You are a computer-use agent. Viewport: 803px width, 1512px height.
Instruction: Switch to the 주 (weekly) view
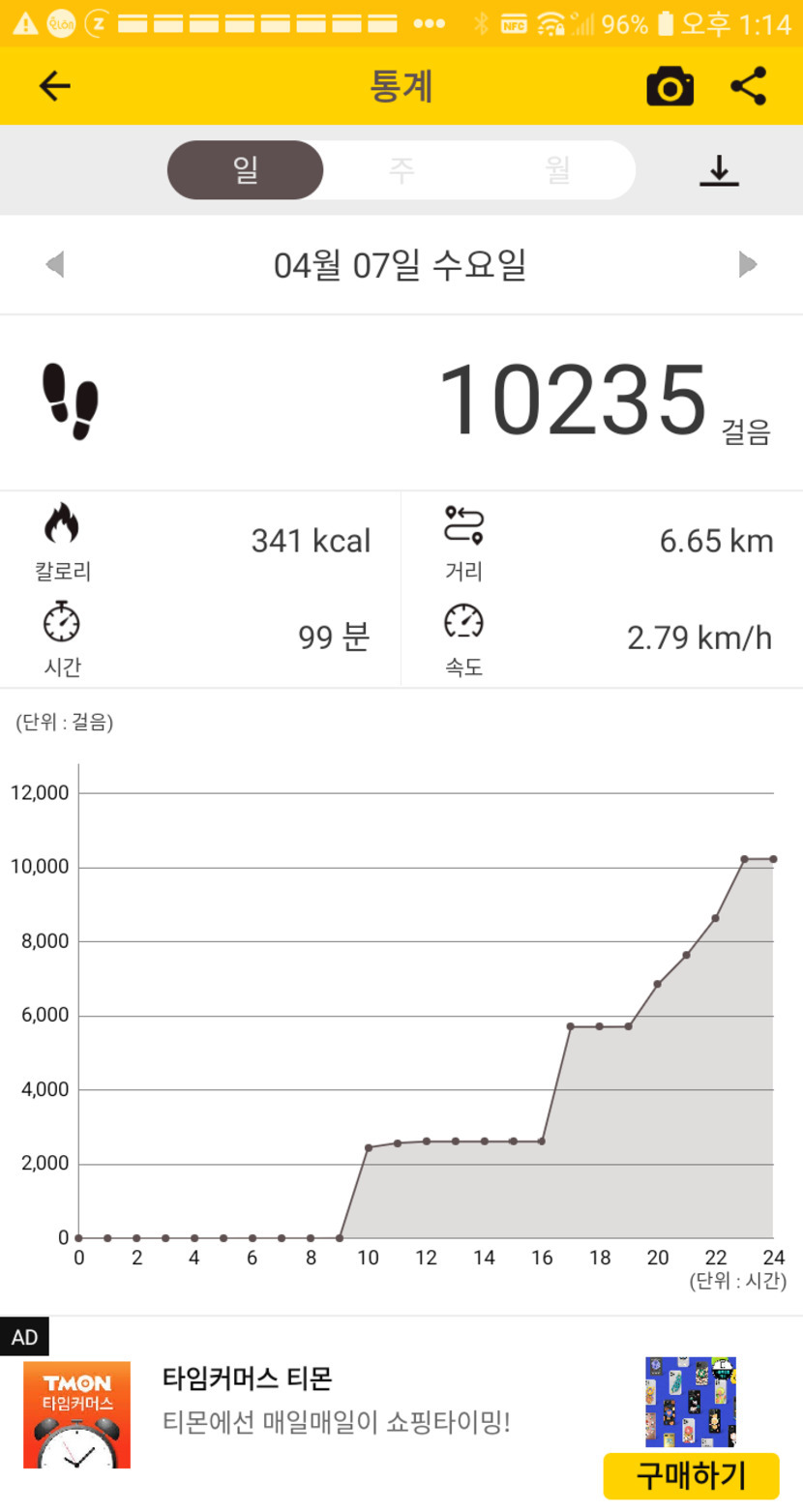pos(401,170)
